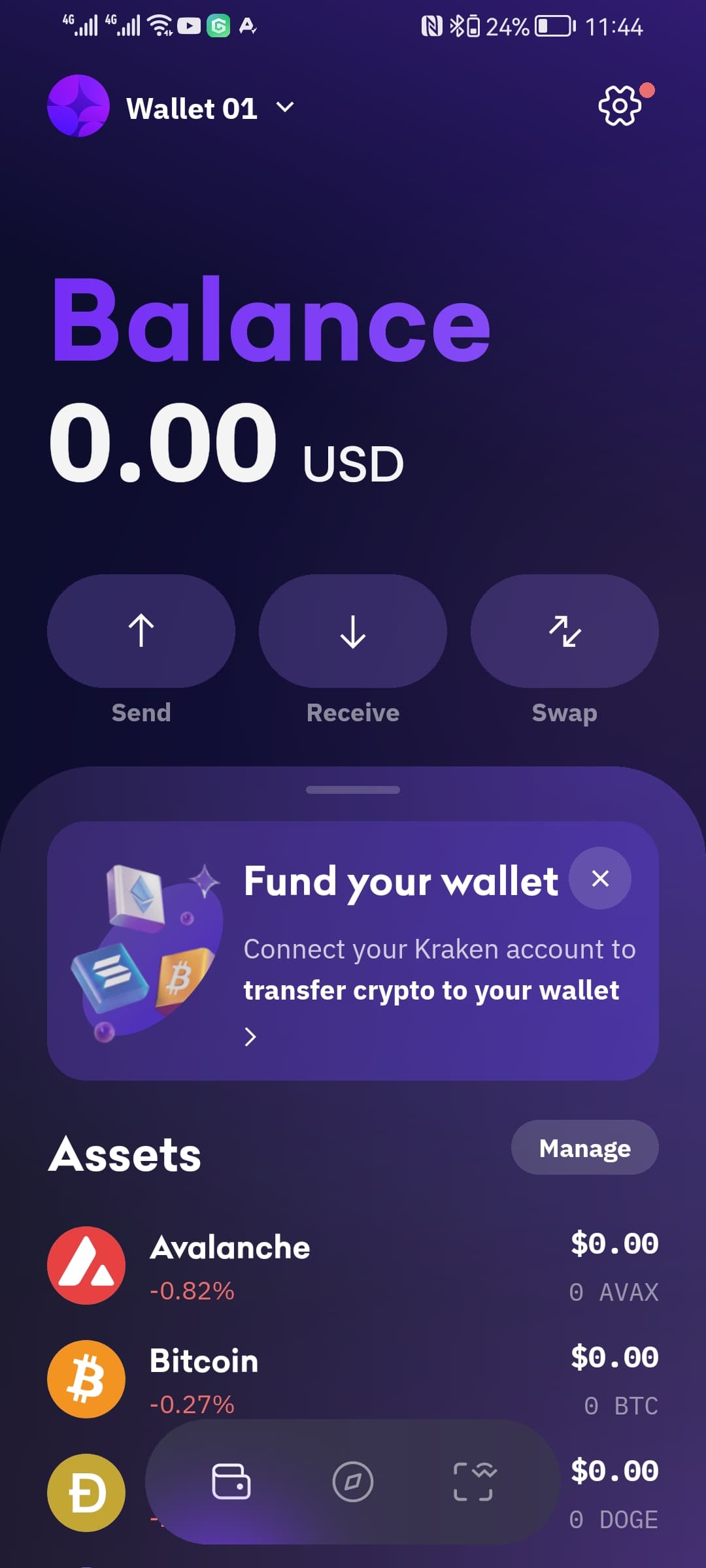Open the Bitcoin asset row
The width and height of the screenshot is (706, 1568).
coord(353,1379)
